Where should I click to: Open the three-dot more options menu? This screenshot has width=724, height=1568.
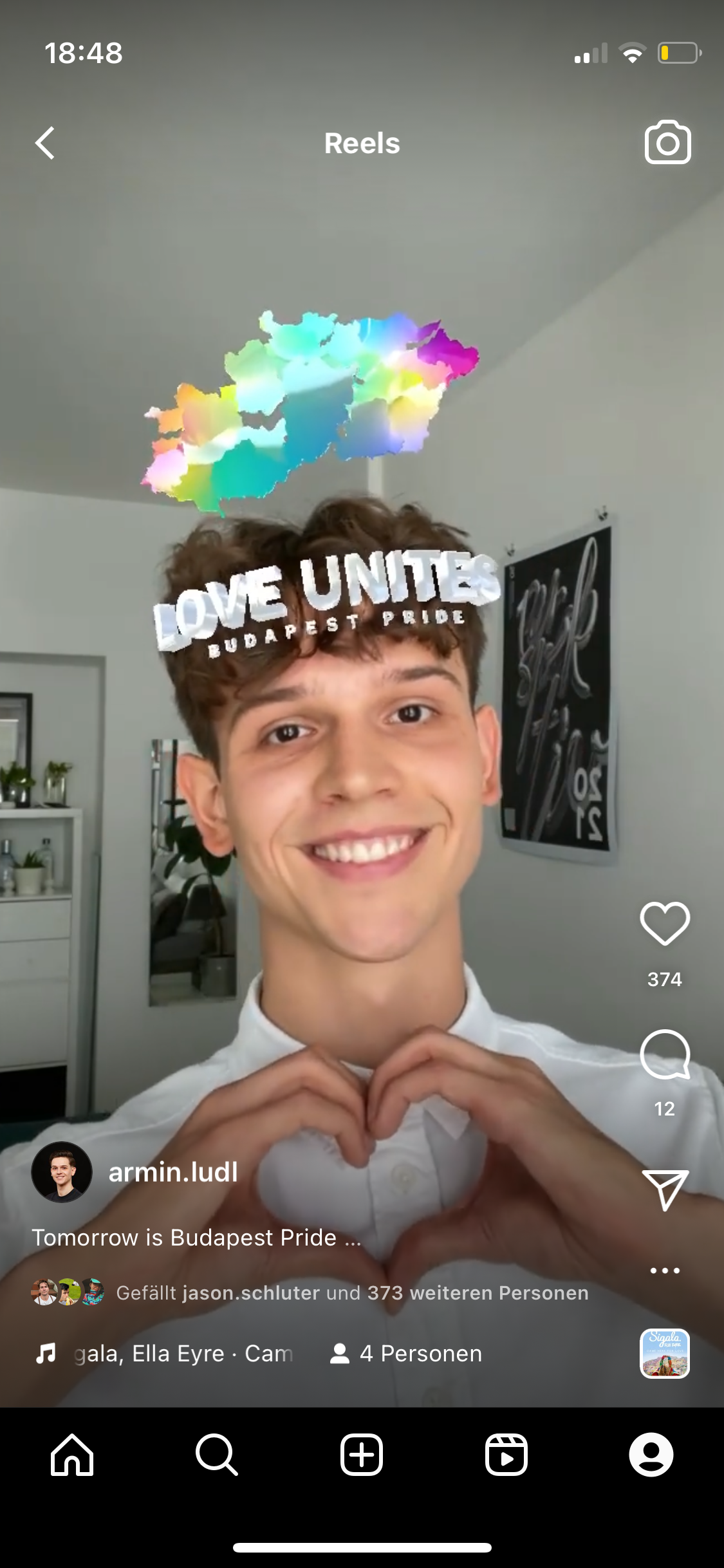(665, 1271)
